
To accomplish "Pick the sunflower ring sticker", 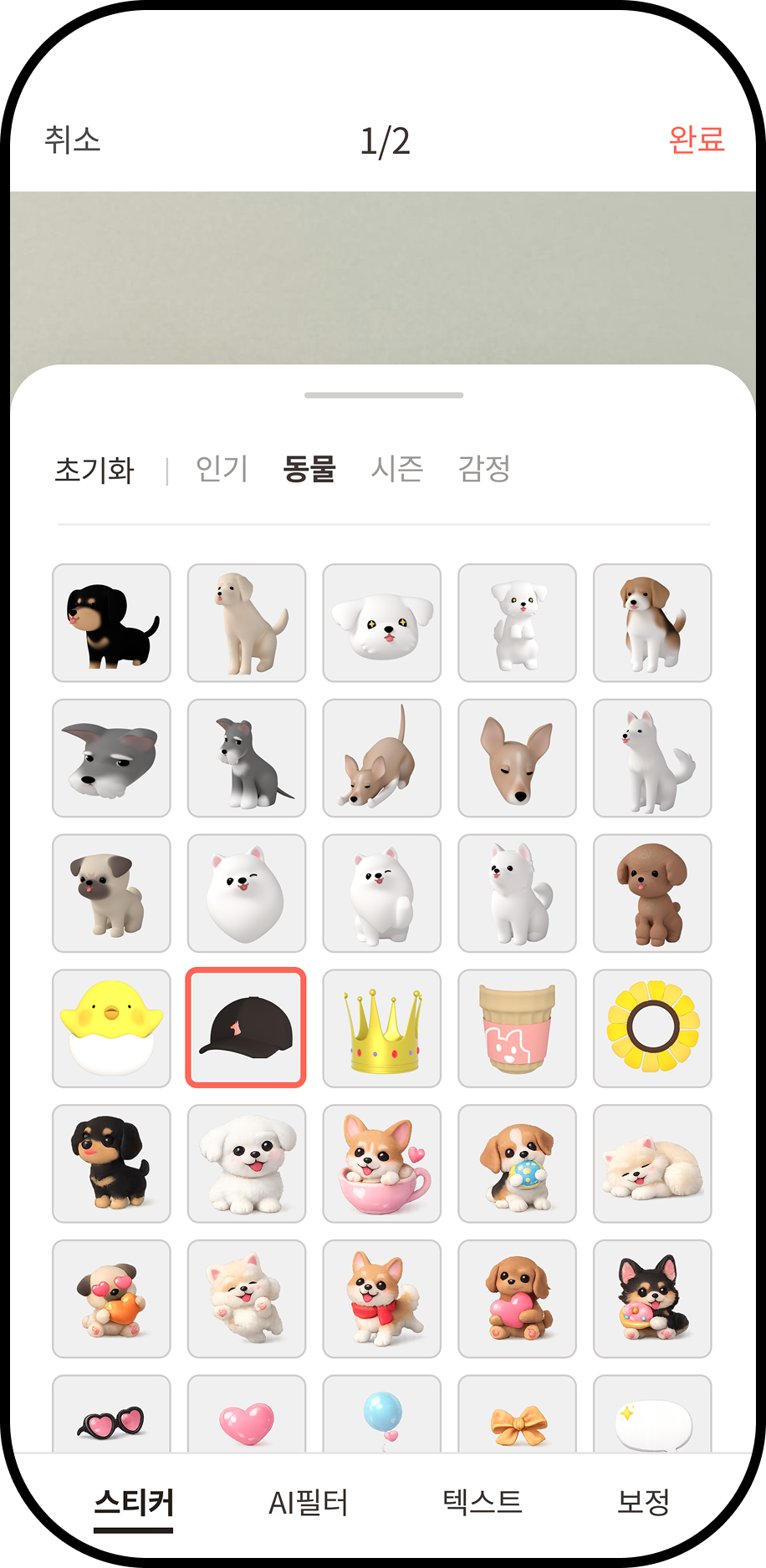I will point(652,1029).
